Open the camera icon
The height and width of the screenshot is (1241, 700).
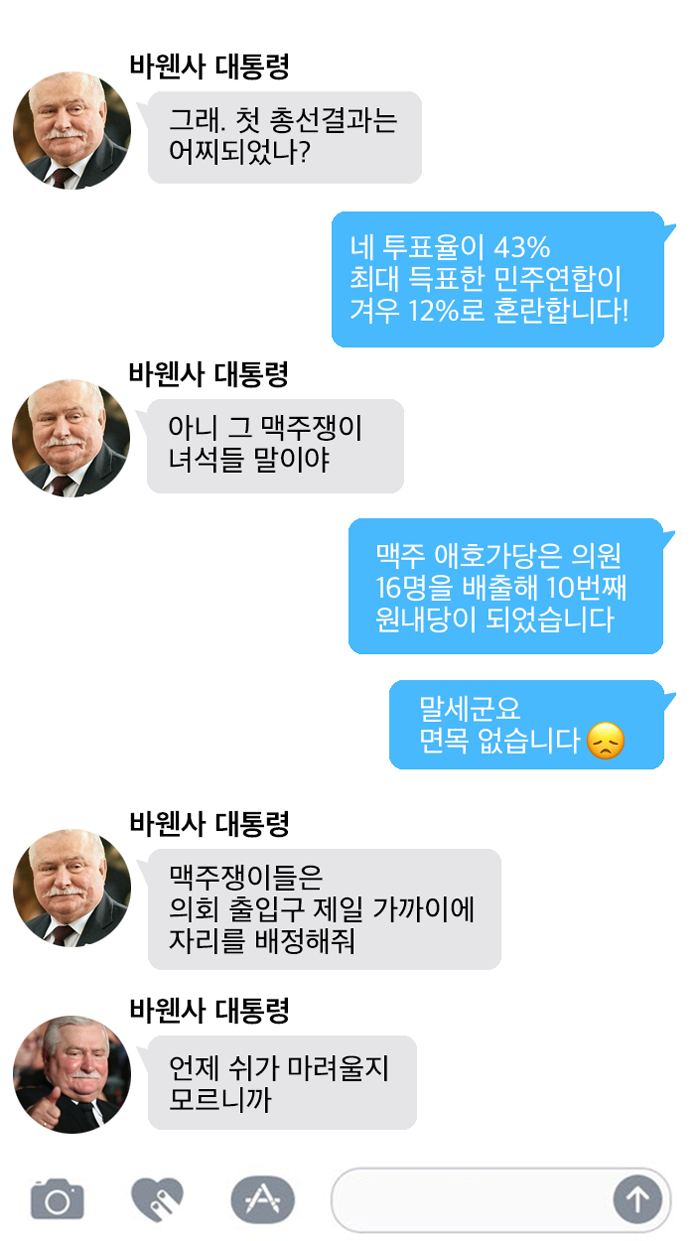(57, 1198)
